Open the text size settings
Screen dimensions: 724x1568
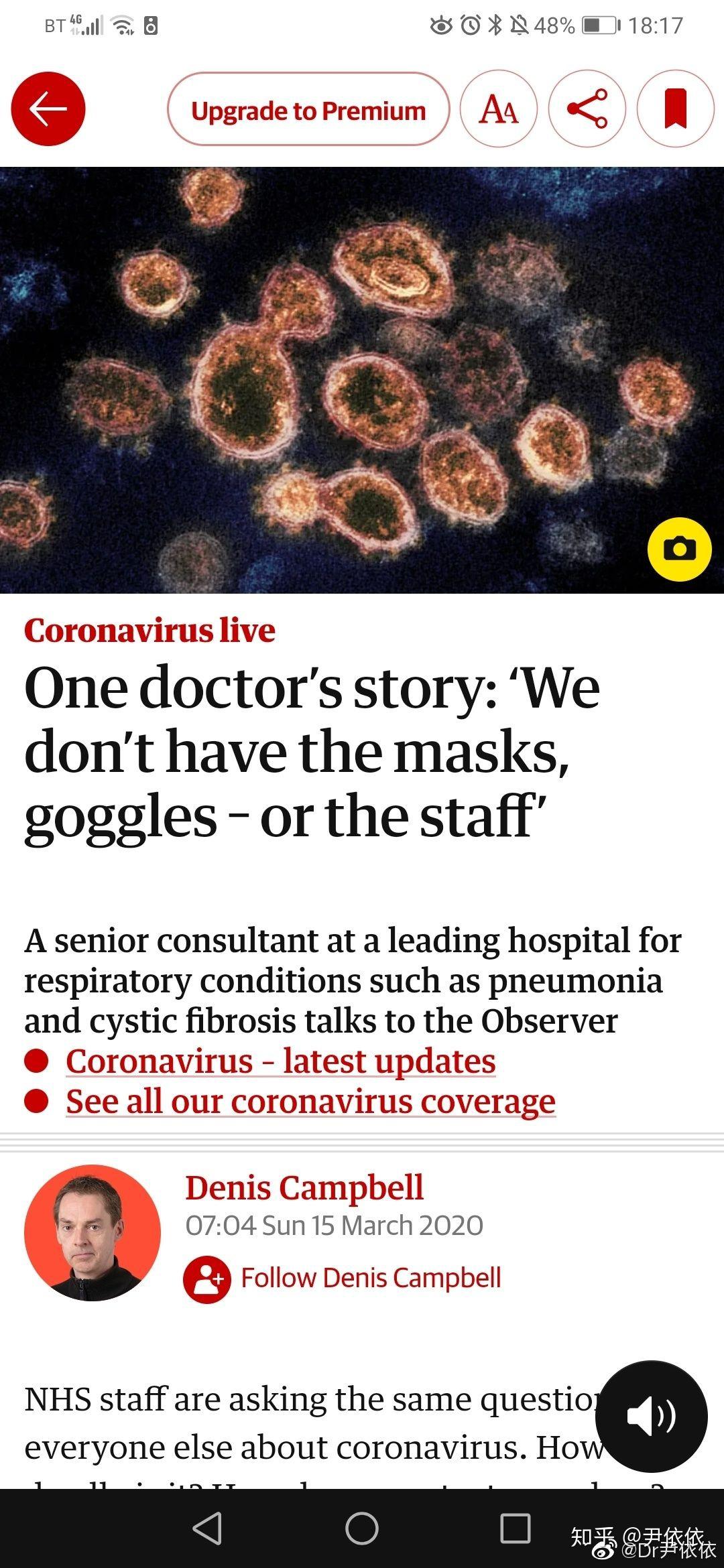499,109
